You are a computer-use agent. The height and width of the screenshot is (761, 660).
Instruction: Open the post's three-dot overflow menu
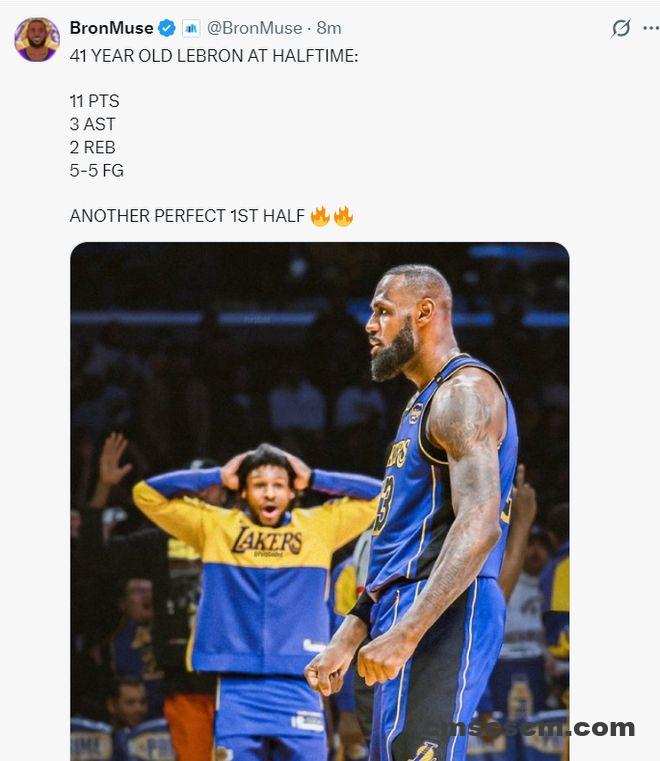click(x=651, y=28)
